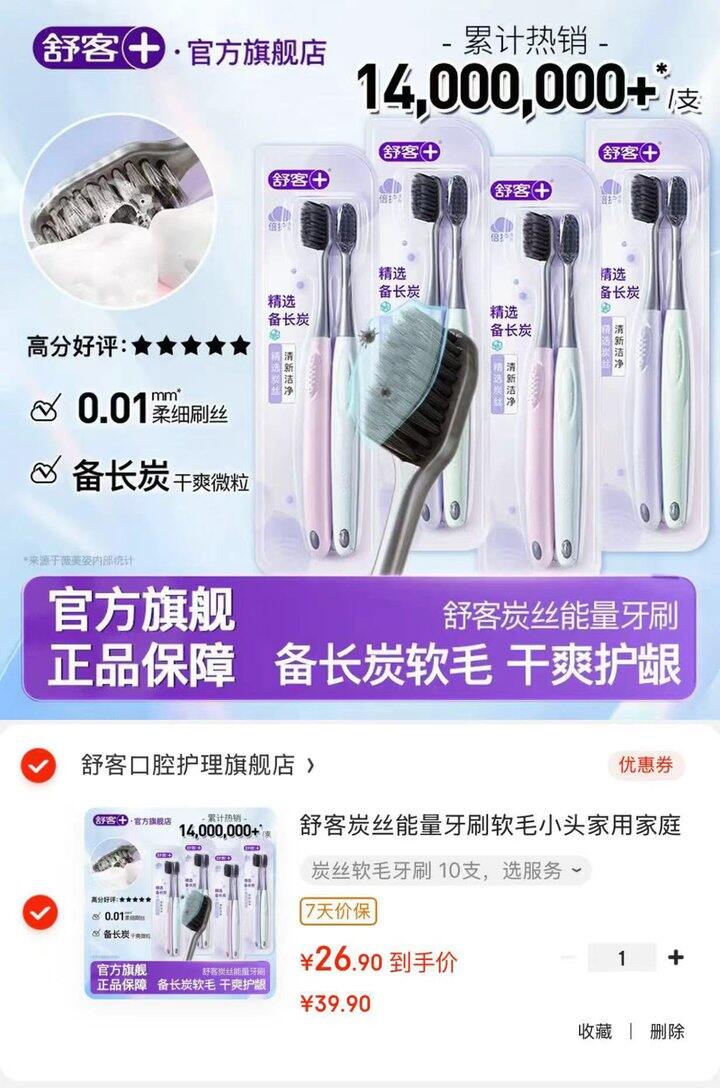The height and width of the screenshot is (1088, 720).
Task: Click the 舒客+ logo on the banner
Action: pyautogui.click(x=95, y=48)
